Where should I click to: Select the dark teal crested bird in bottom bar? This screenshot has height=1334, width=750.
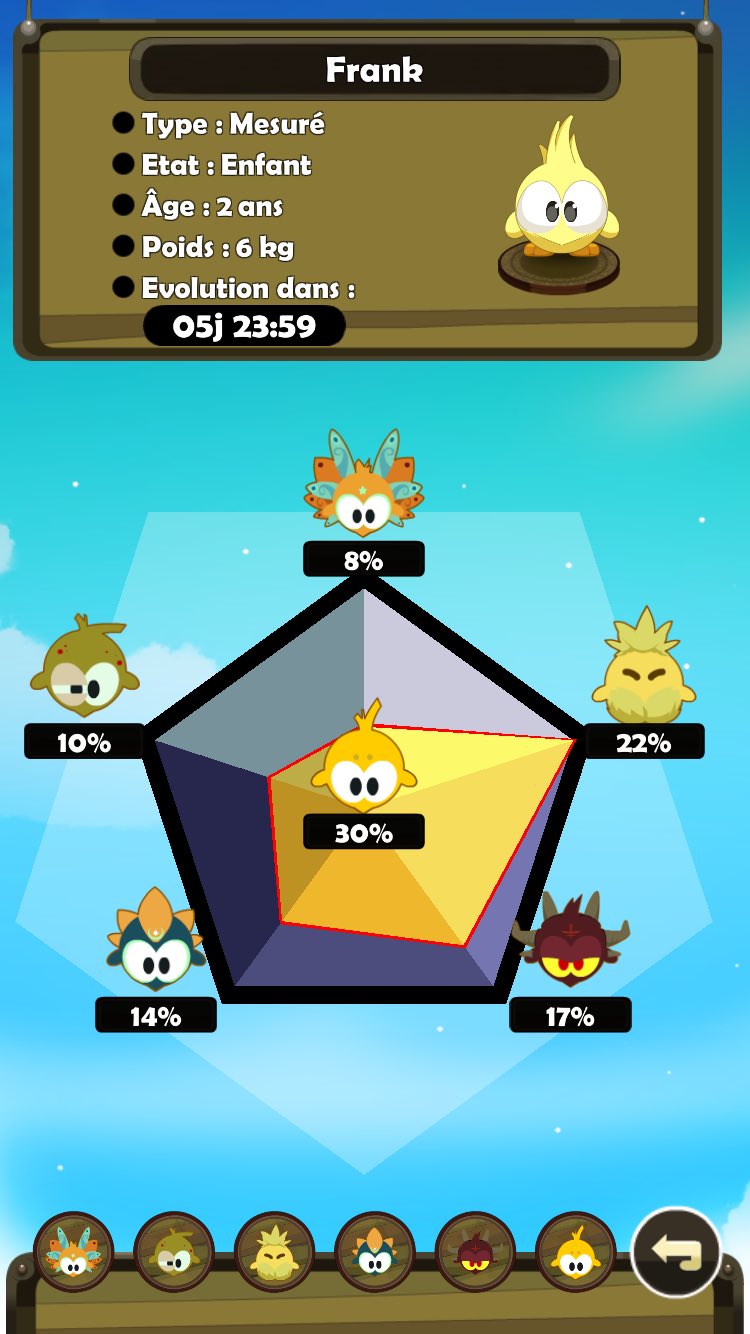click(375, 1252)
